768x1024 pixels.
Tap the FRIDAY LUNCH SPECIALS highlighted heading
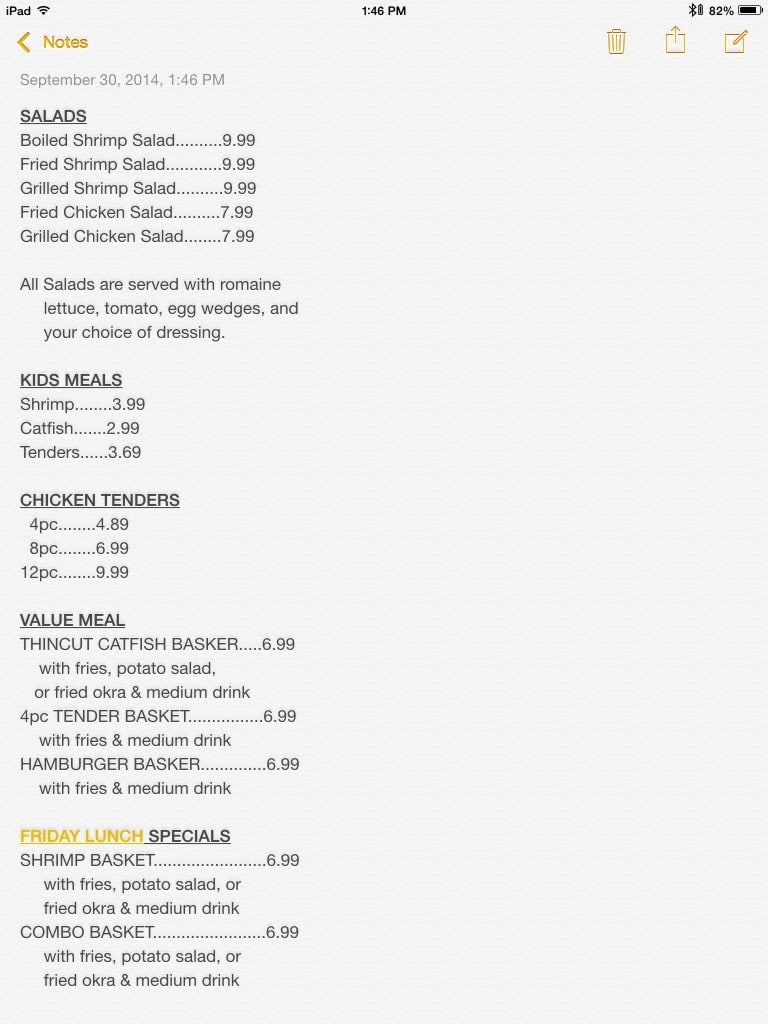(x=125, y=836)
